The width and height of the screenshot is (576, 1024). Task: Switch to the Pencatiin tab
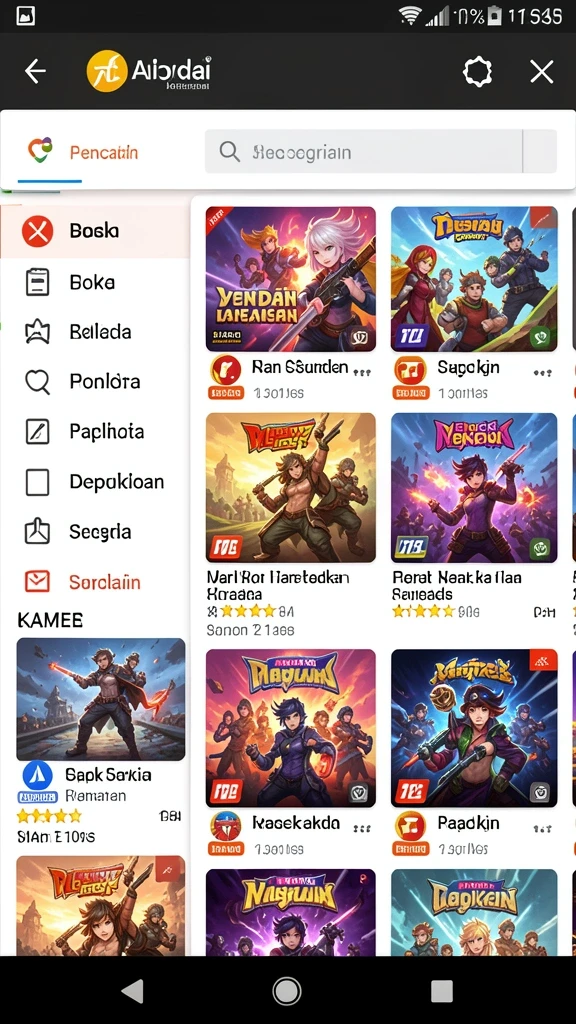click(82, 152)
